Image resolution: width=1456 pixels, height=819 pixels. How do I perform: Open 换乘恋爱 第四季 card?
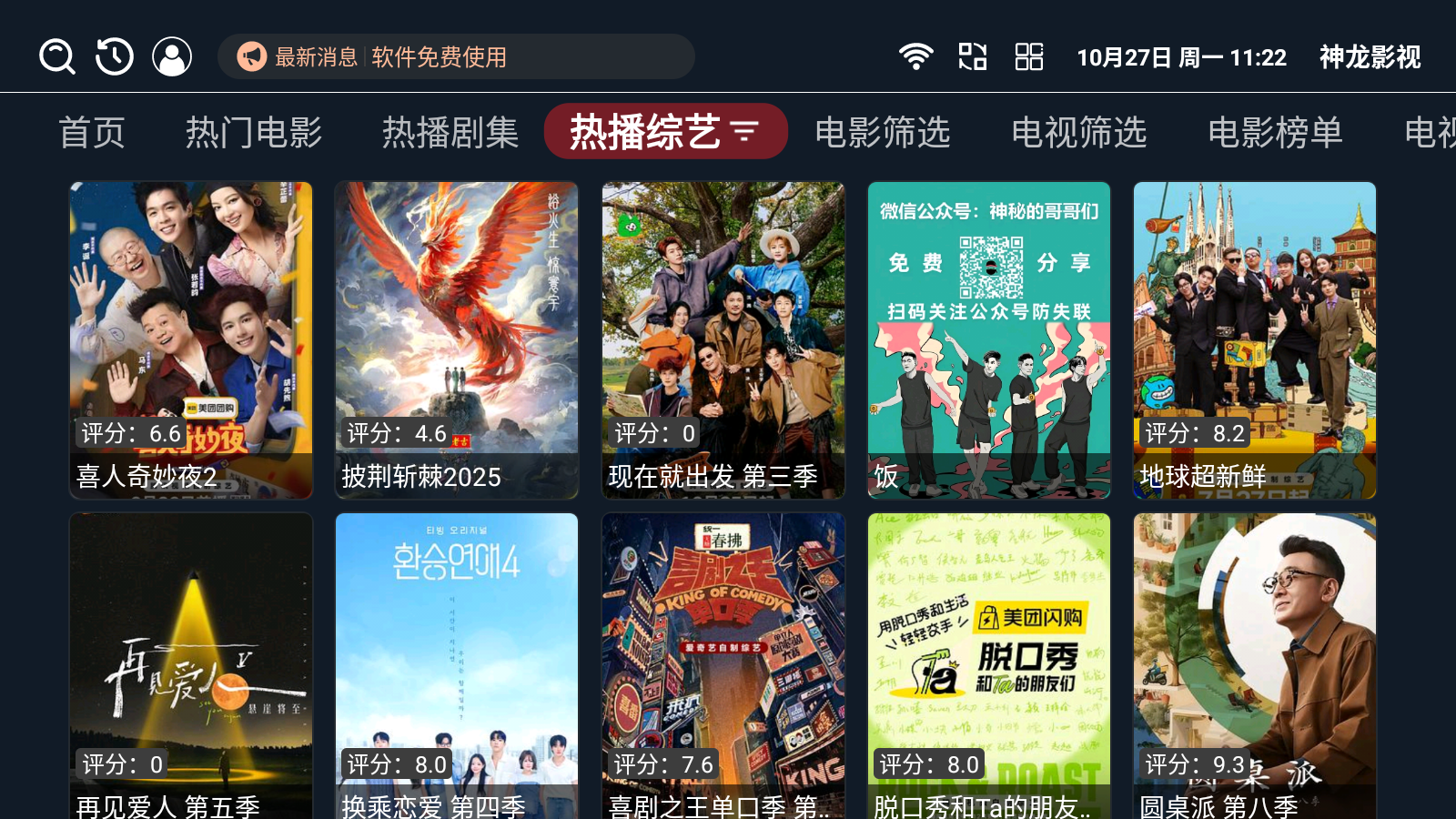click(457, 666)
